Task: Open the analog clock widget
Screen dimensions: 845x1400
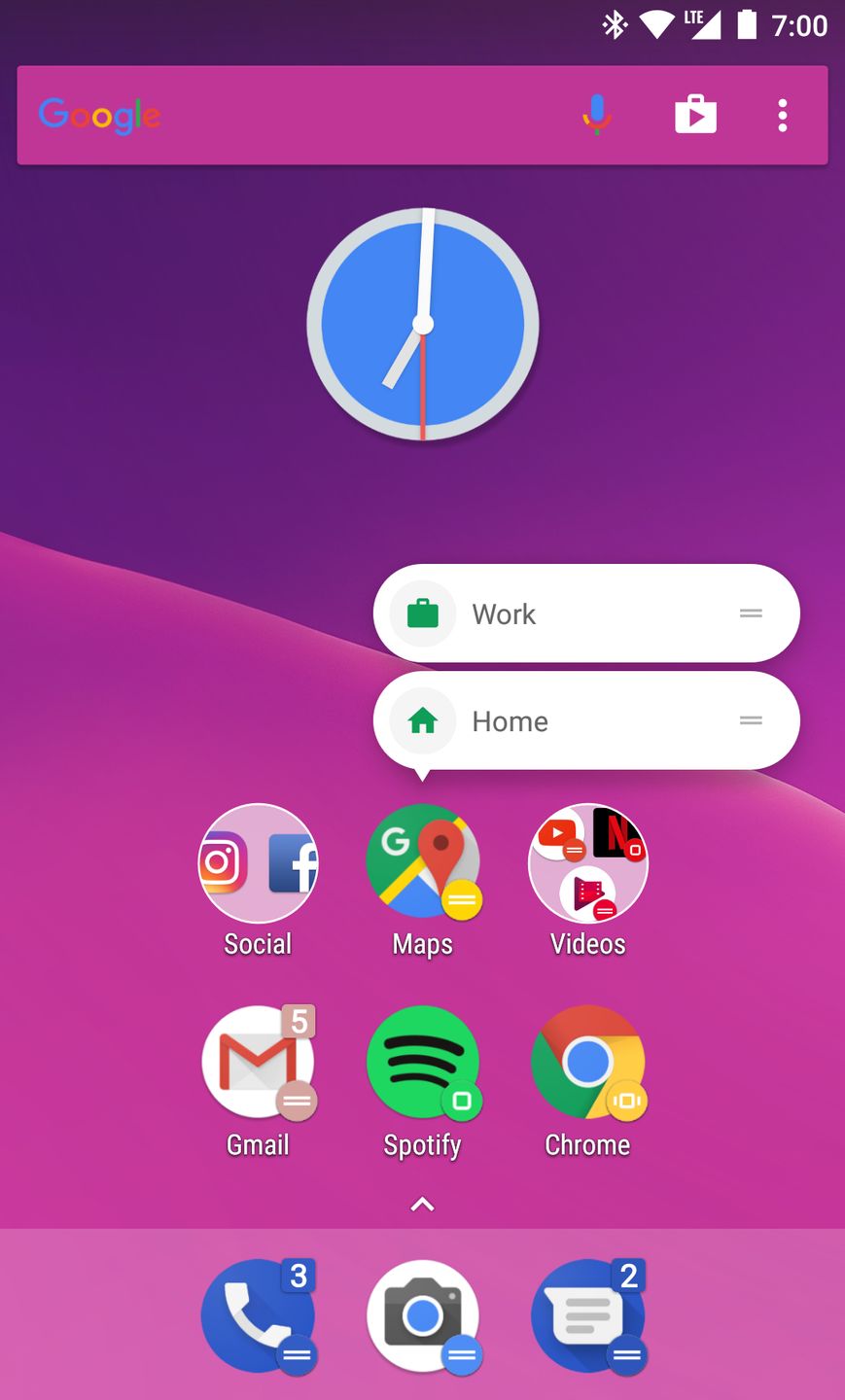Action: click(x=423, y=325)
